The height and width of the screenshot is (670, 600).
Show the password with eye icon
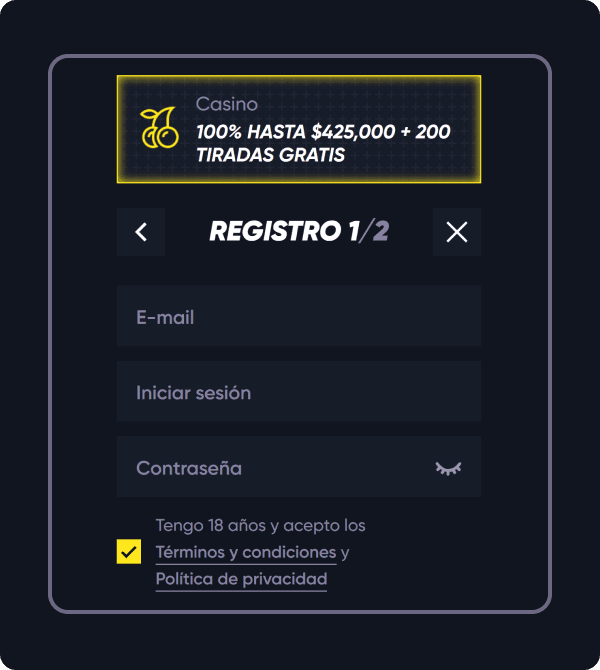point(449,467)
